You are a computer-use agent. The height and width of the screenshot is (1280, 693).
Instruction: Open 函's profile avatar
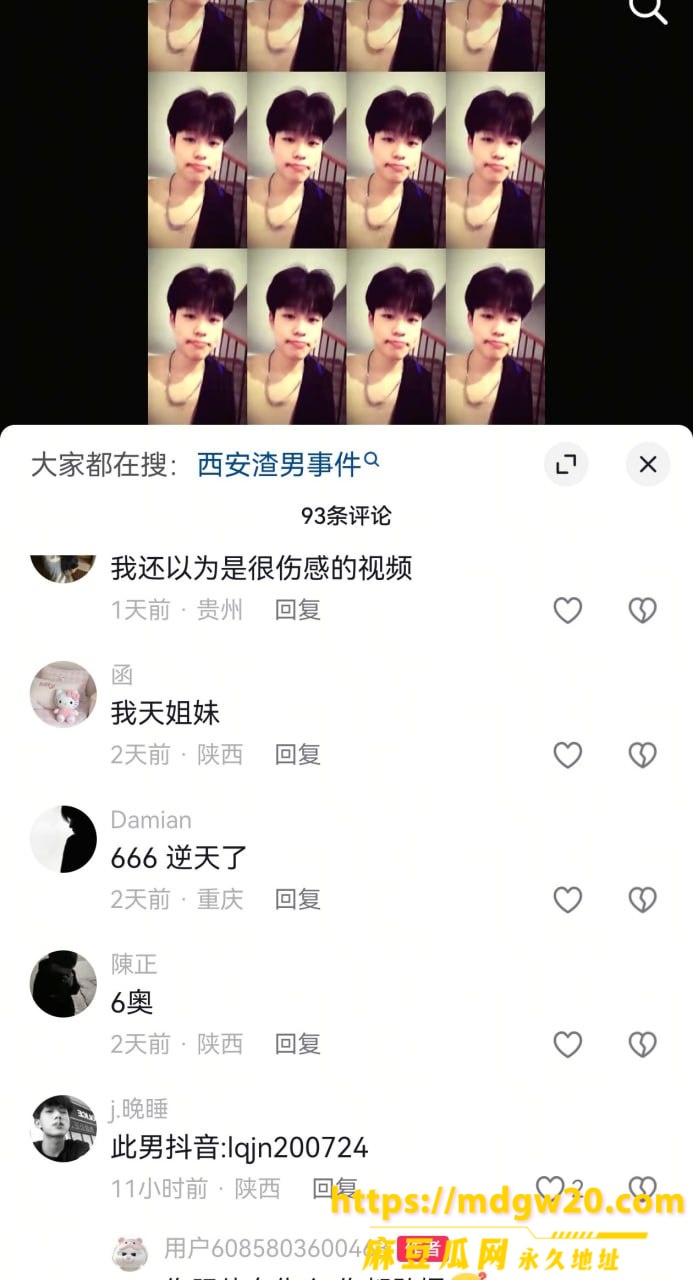click(64, 694)
